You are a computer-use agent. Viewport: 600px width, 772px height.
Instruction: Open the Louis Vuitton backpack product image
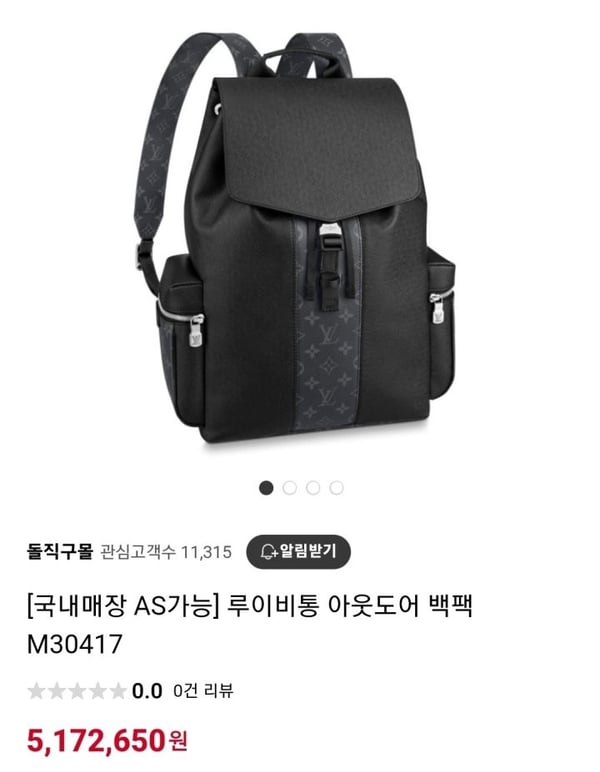300,240
